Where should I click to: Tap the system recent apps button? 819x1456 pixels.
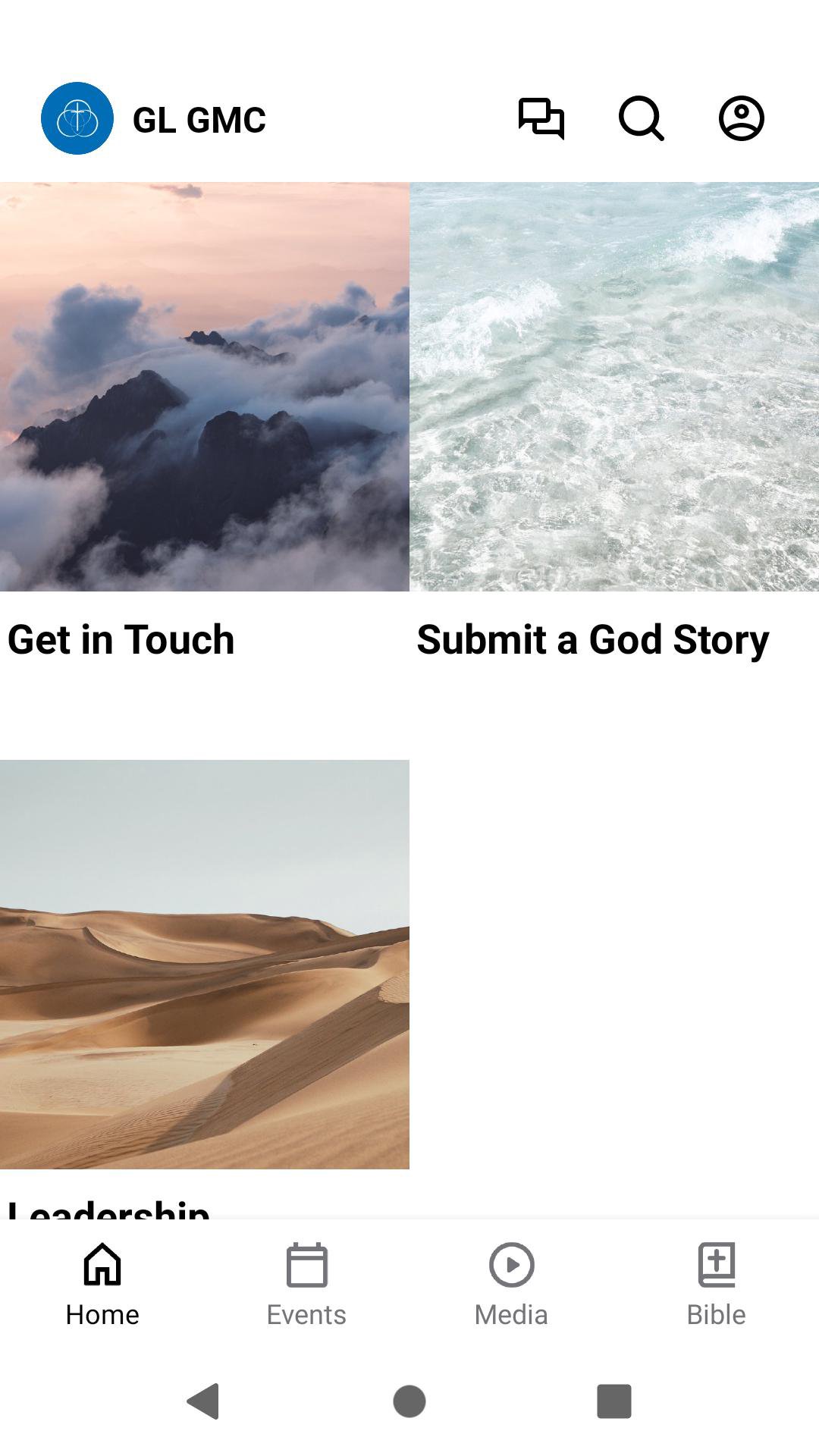point(614,1401)
